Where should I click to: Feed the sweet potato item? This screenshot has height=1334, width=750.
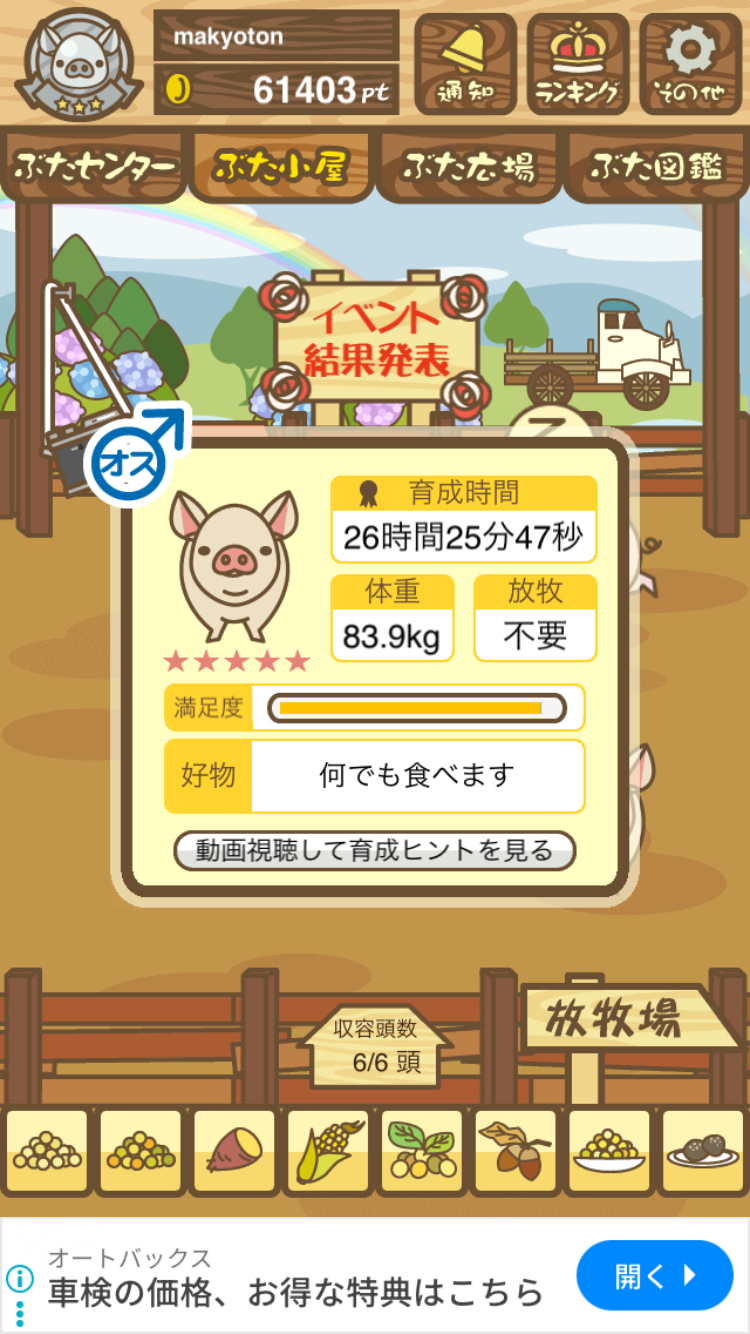[x=233, y=1152]
